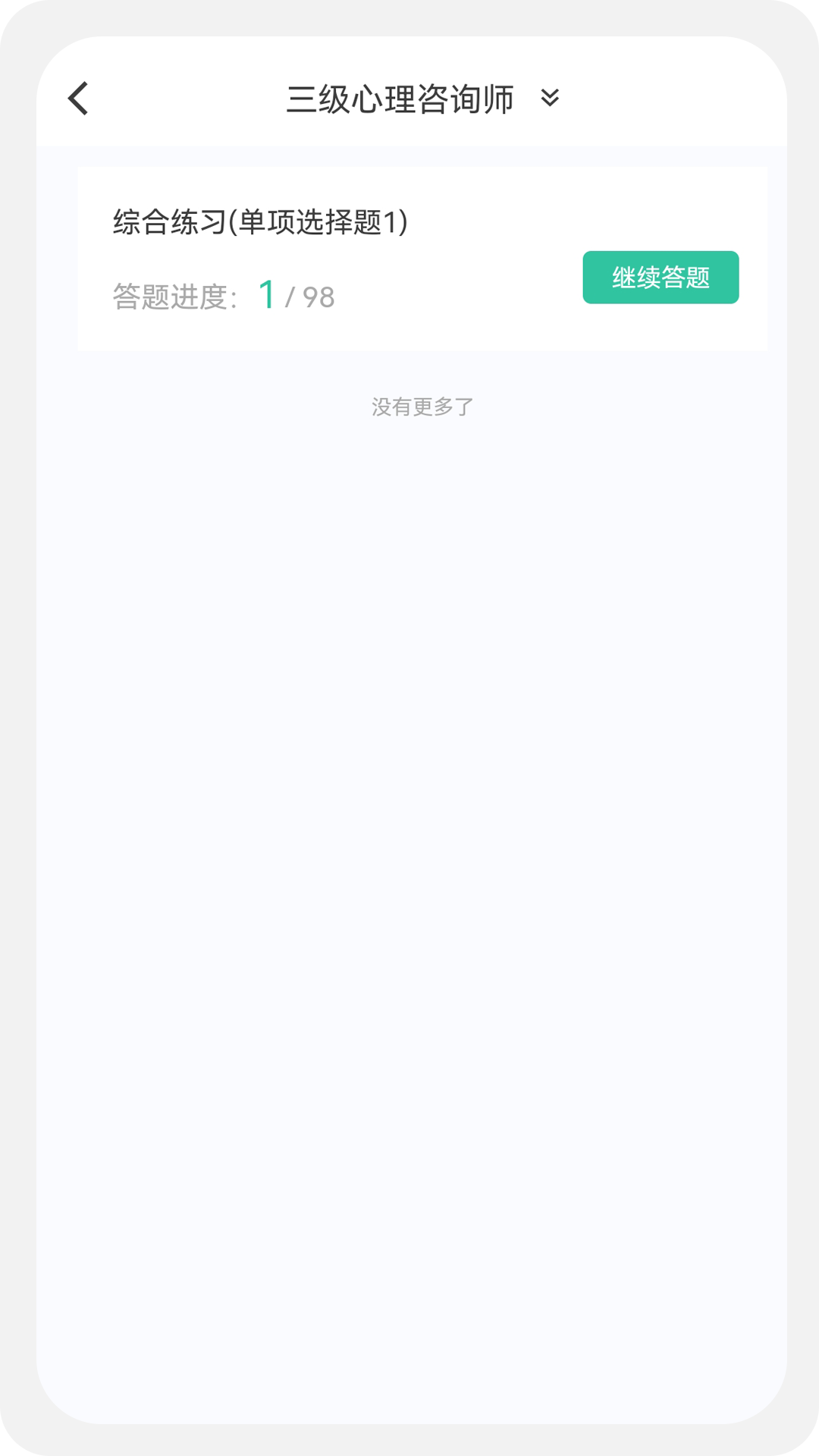
Task: Tap the green number 1 in progress
Action: [267, 296]
